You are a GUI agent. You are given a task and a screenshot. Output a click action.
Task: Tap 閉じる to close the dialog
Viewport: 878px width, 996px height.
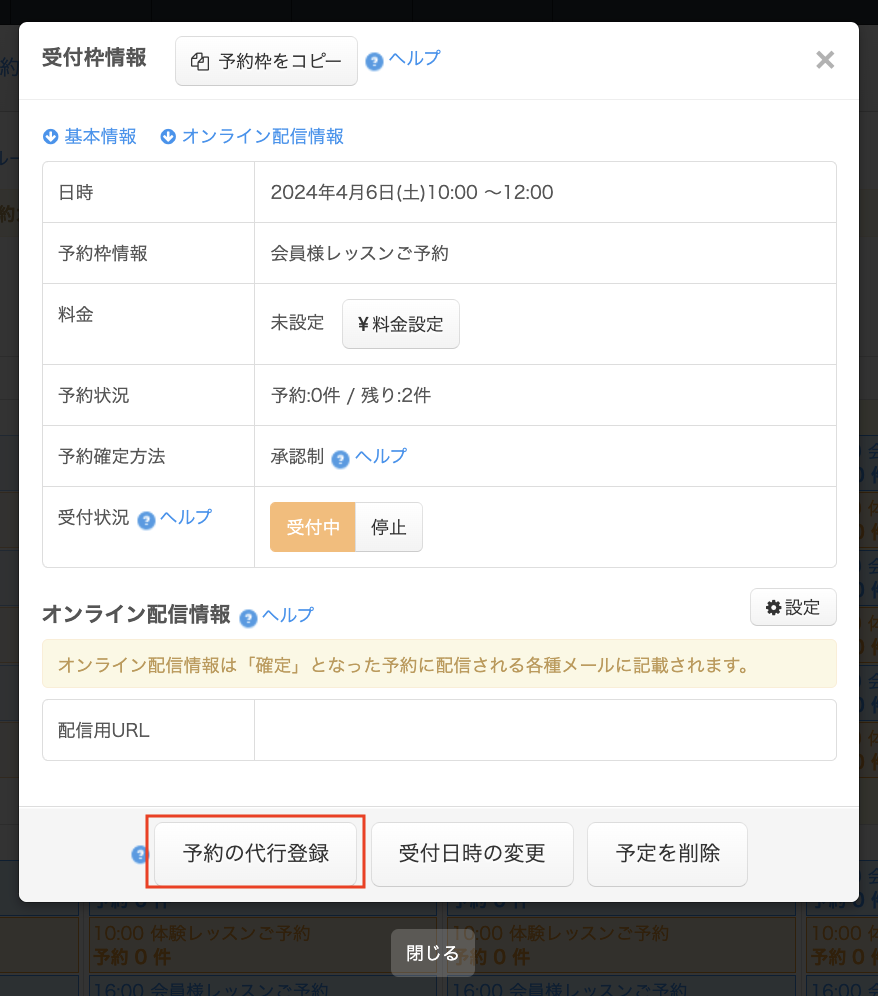[432, 953]
